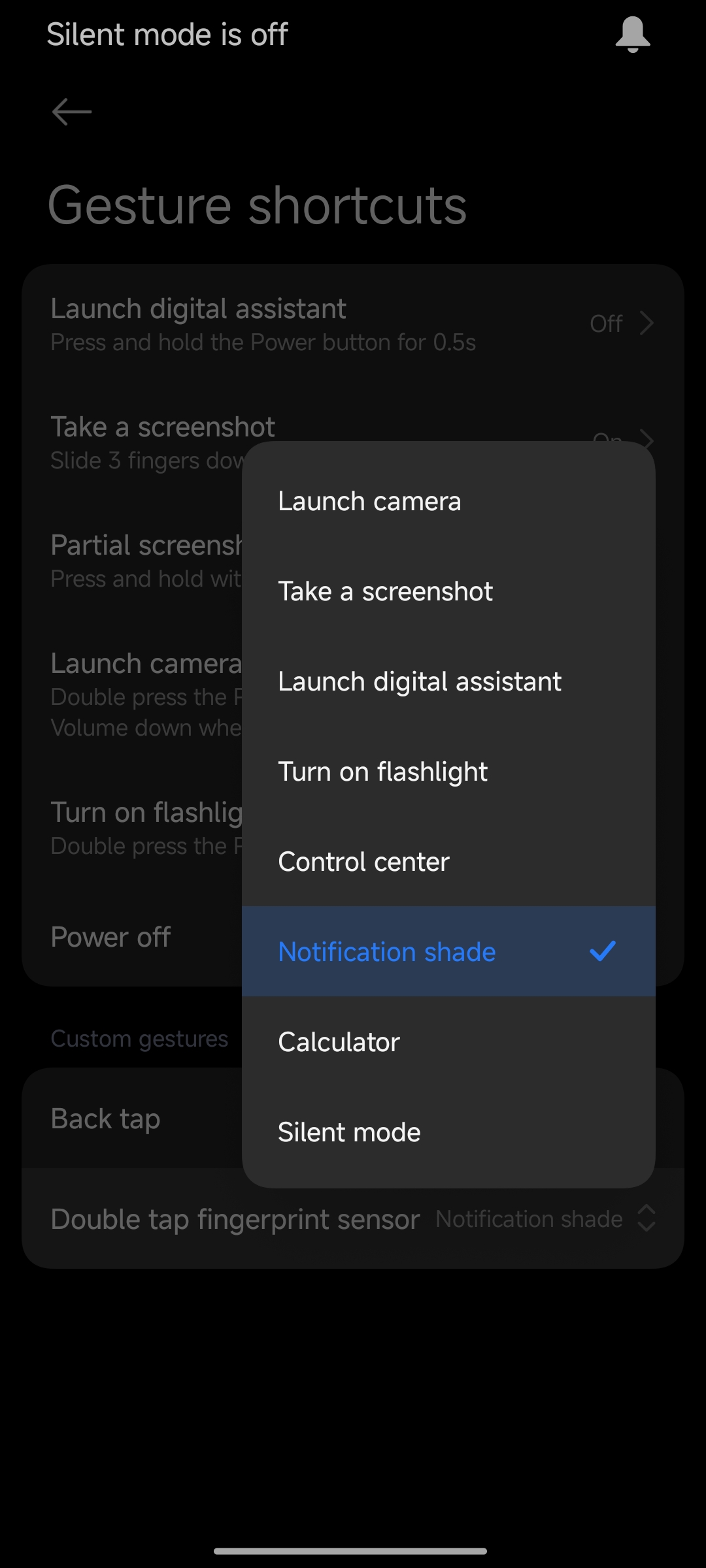Image resolution: width=706 pixels, height=1568 pixels.
Task: Pick the Calculator option
Action: pyautogui.click(x=448, y=1042)
